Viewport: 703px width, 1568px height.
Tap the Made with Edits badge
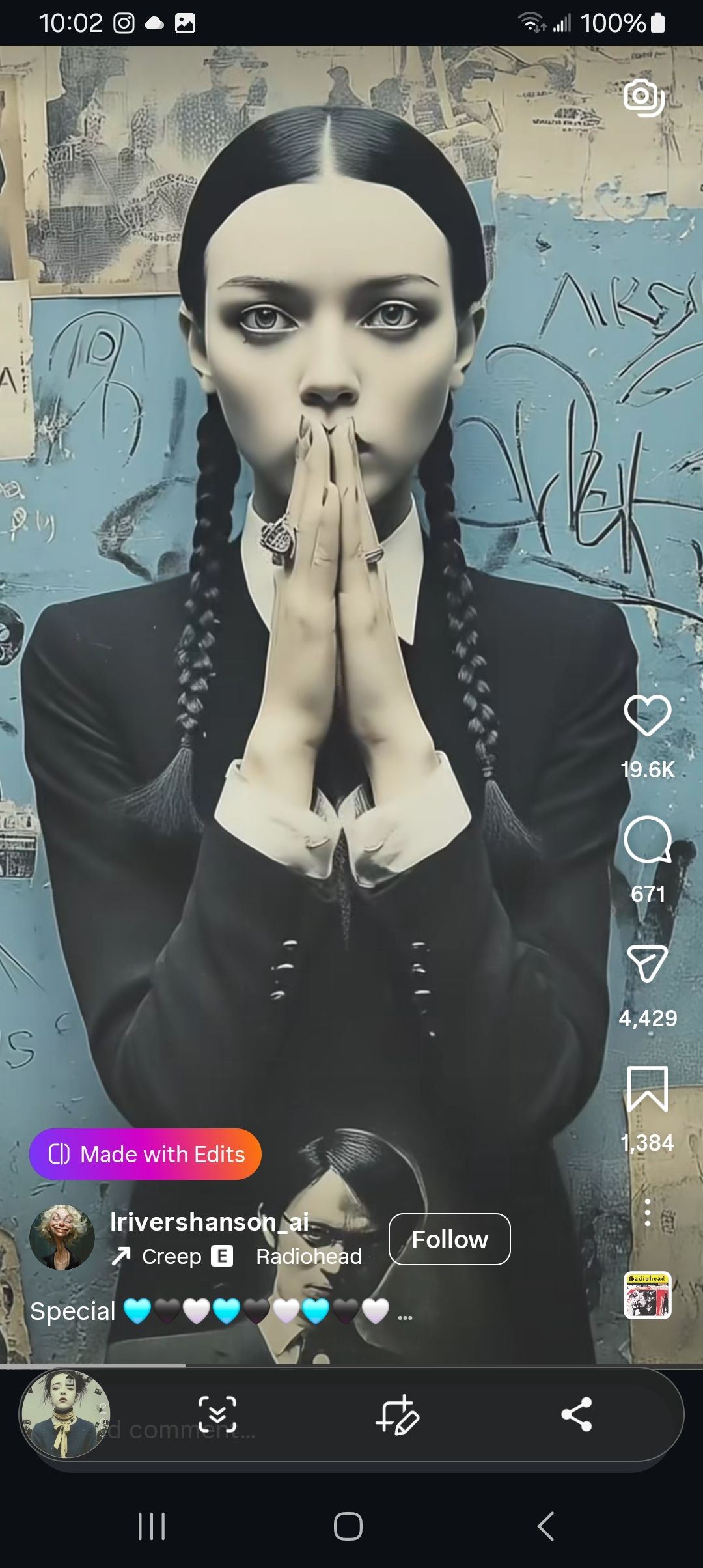pos(145,1153)
